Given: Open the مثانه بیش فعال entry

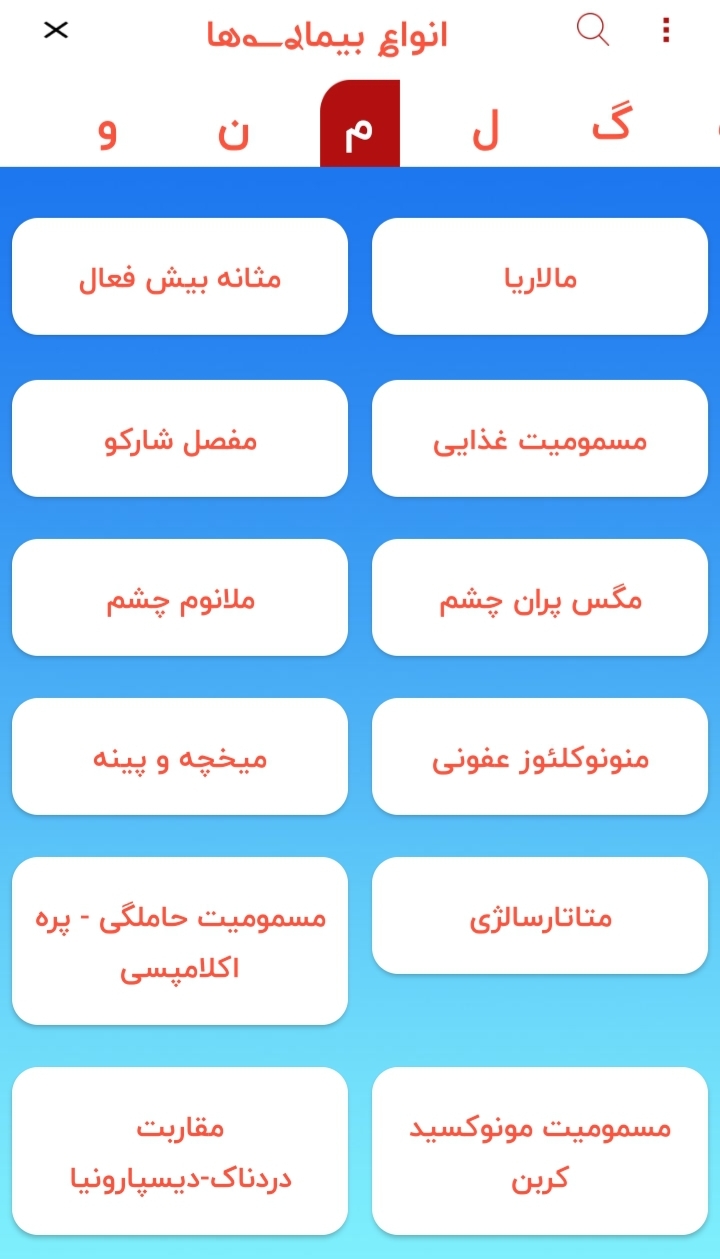Looking at the screenshot, I should (x=180, y=276).
